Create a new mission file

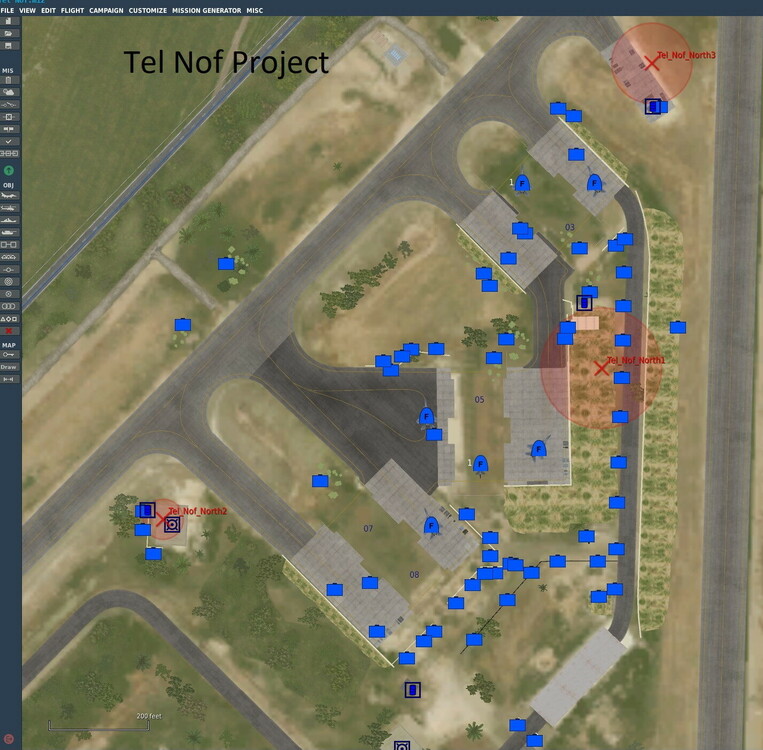point(9,22)
